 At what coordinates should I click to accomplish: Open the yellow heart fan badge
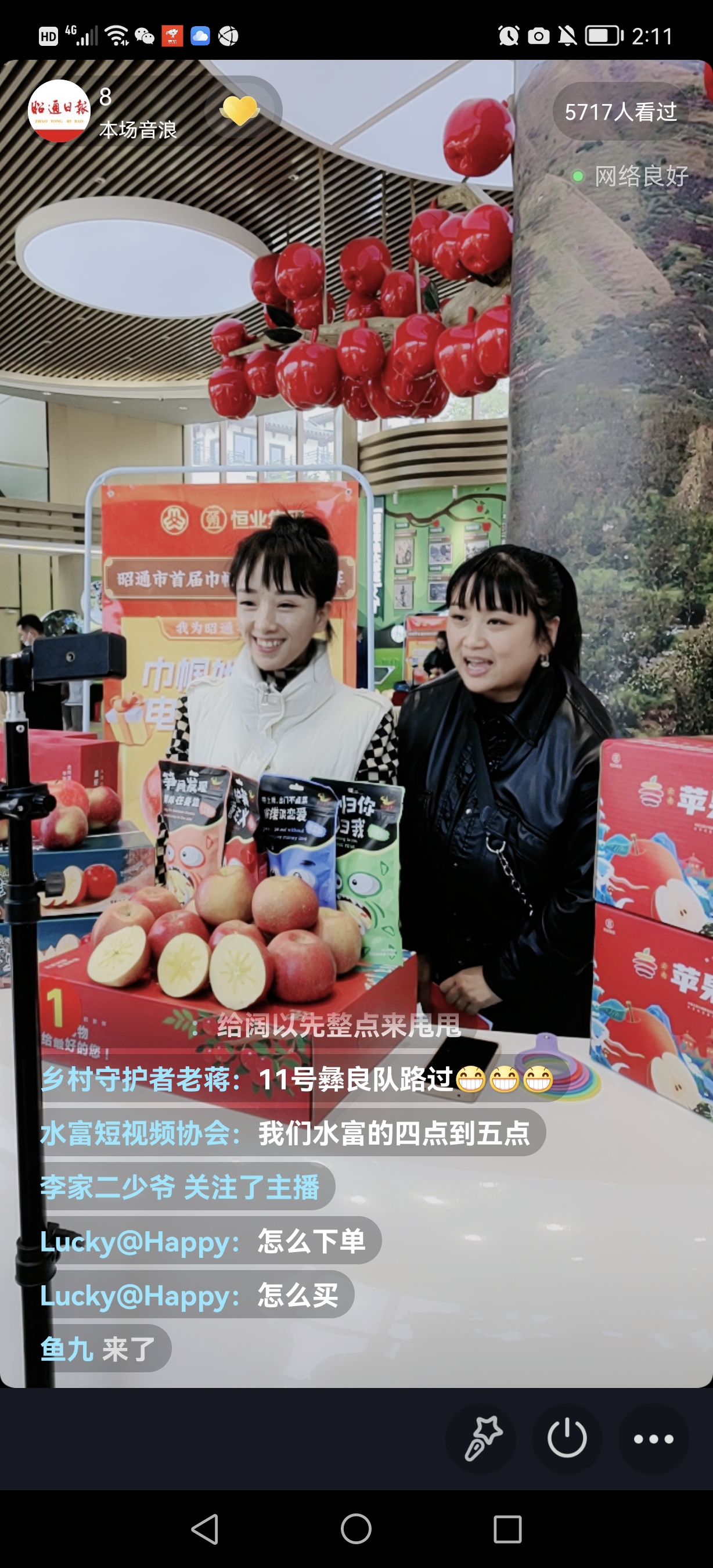tap(240, 110)
